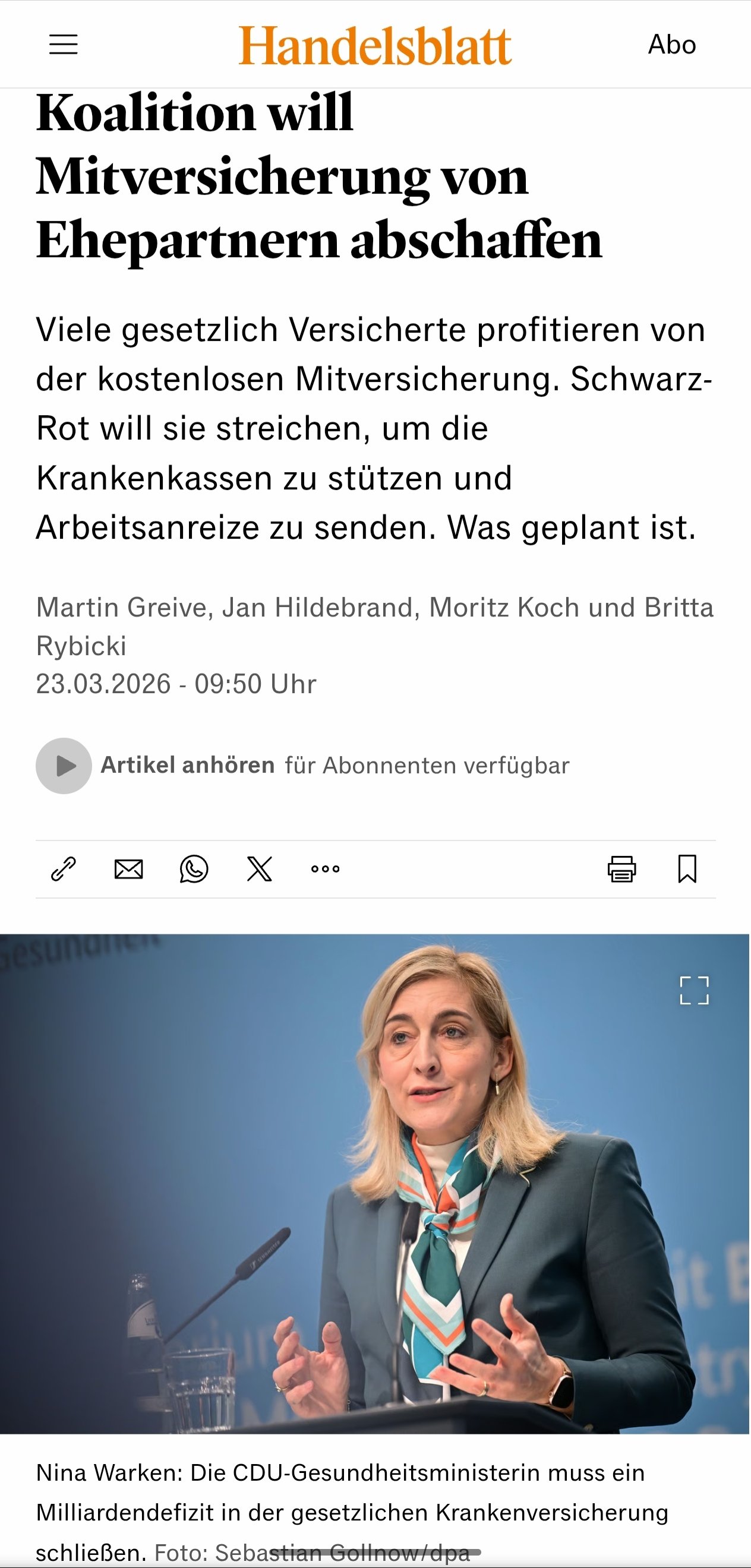Bookmark this article

pyautogui.click(x=687, y=868)
